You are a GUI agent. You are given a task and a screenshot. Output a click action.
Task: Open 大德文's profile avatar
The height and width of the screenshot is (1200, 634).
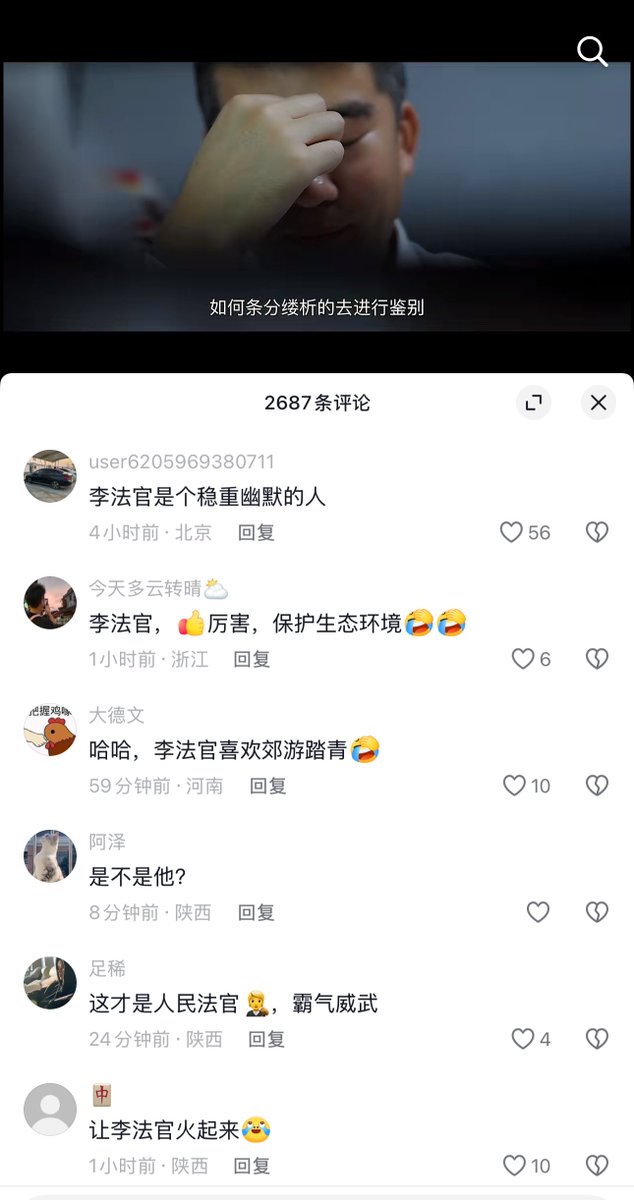click(x=50, y=729)
